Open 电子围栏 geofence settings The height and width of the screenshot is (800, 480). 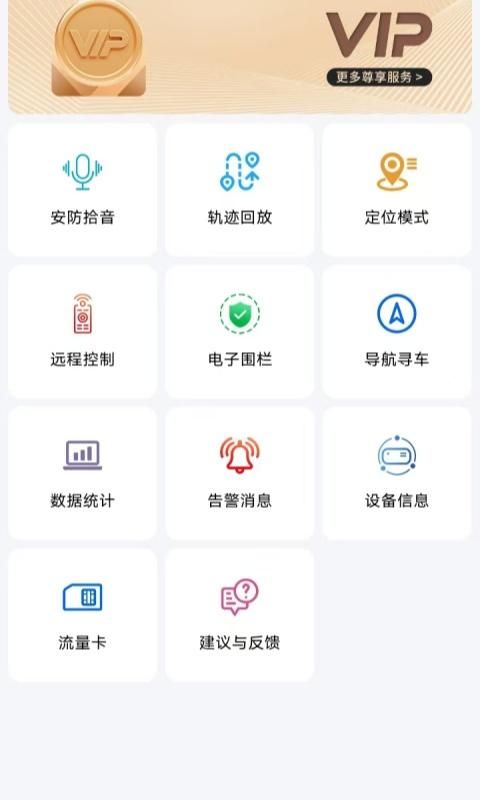click(x=240, y=332)
